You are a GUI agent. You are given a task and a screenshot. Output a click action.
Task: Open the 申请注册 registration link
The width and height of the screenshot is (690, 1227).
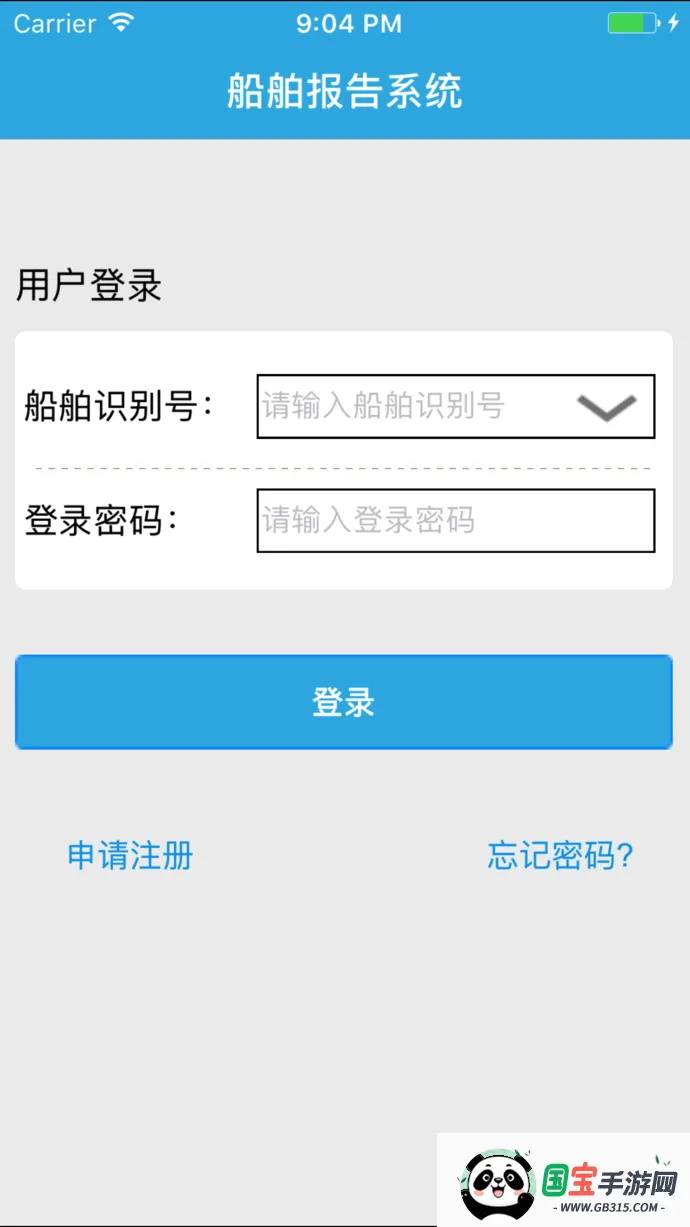(x=130, y=856)
